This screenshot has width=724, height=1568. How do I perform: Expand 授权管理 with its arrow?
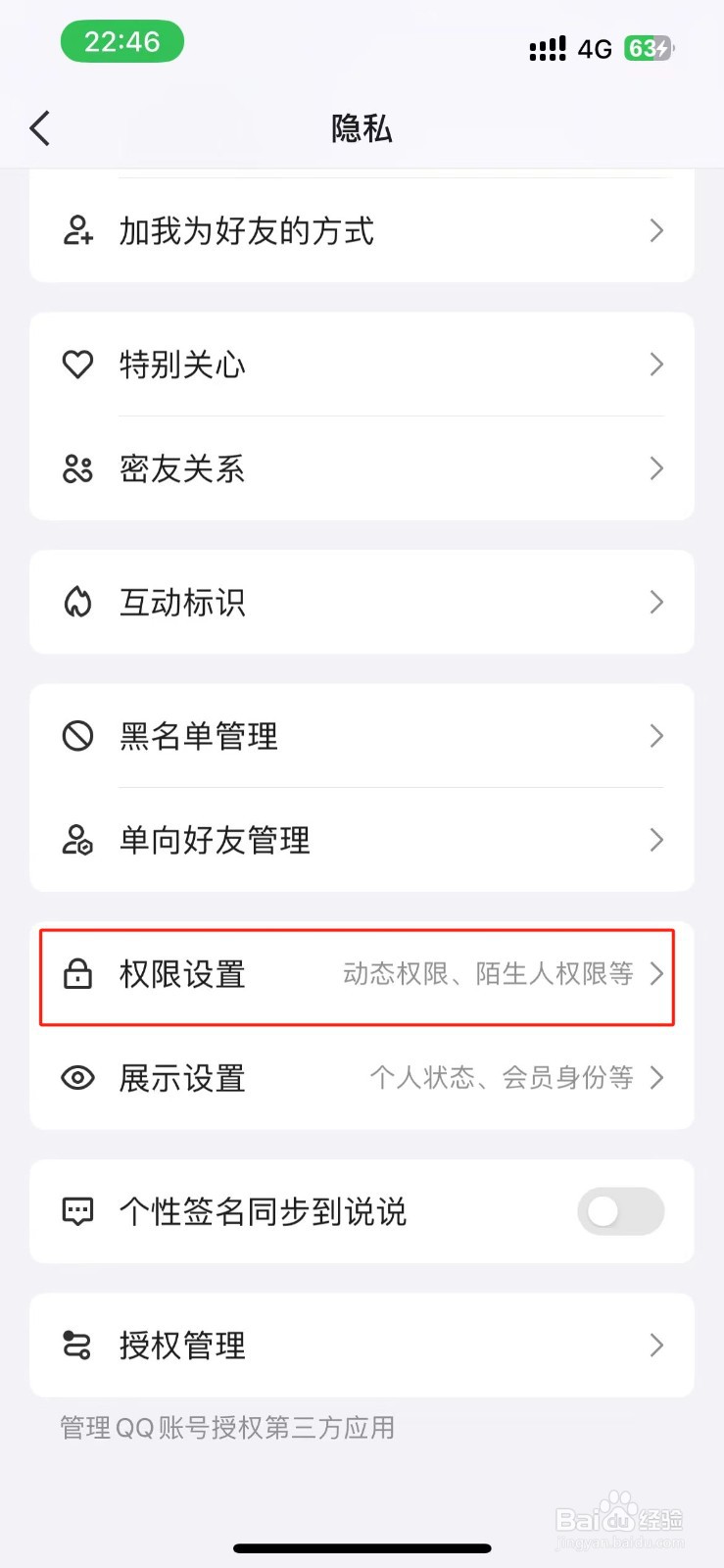tap(656, 1346)
